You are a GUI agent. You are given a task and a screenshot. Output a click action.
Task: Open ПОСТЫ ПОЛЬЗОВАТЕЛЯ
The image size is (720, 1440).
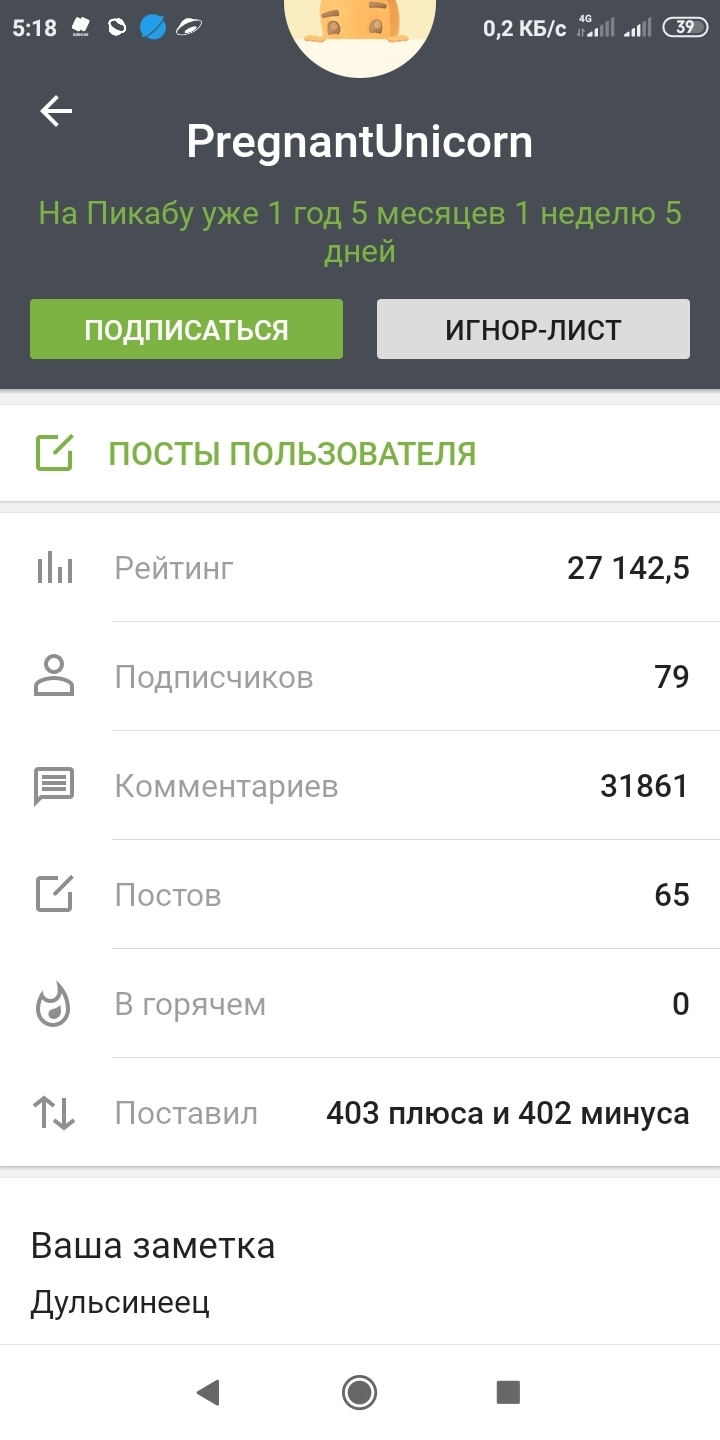point(291,454)
